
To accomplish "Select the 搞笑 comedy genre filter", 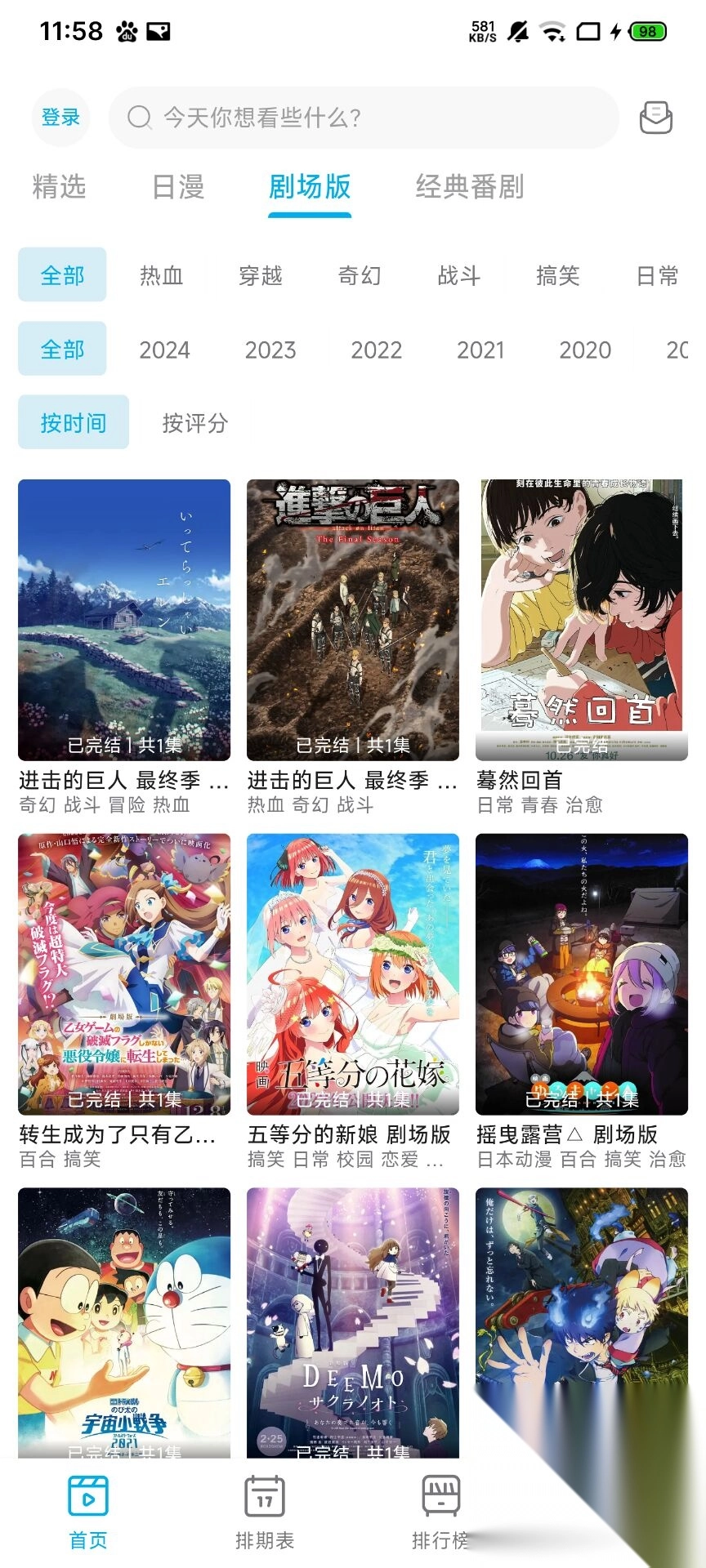I will coord(558,276).
